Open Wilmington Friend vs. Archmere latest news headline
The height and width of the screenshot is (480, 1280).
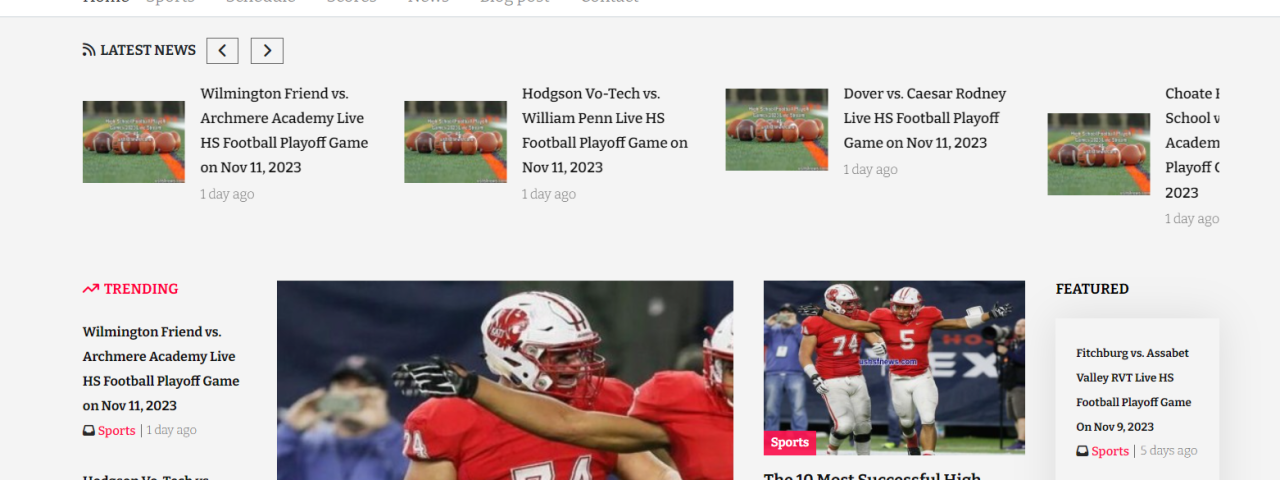tap(284, 130)
